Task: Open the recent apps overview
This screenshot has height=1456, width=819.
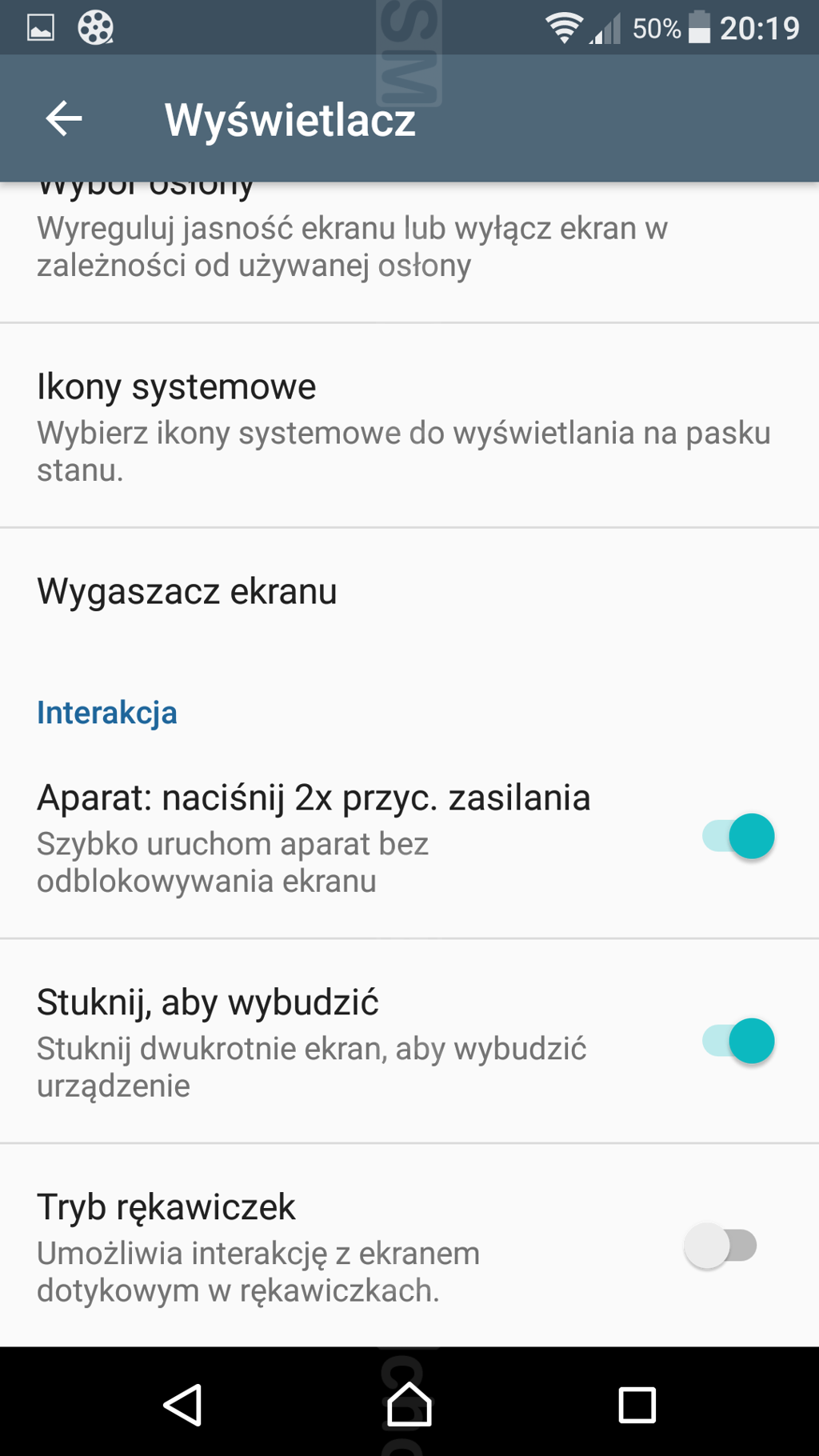Action: tap(637, 1405)
